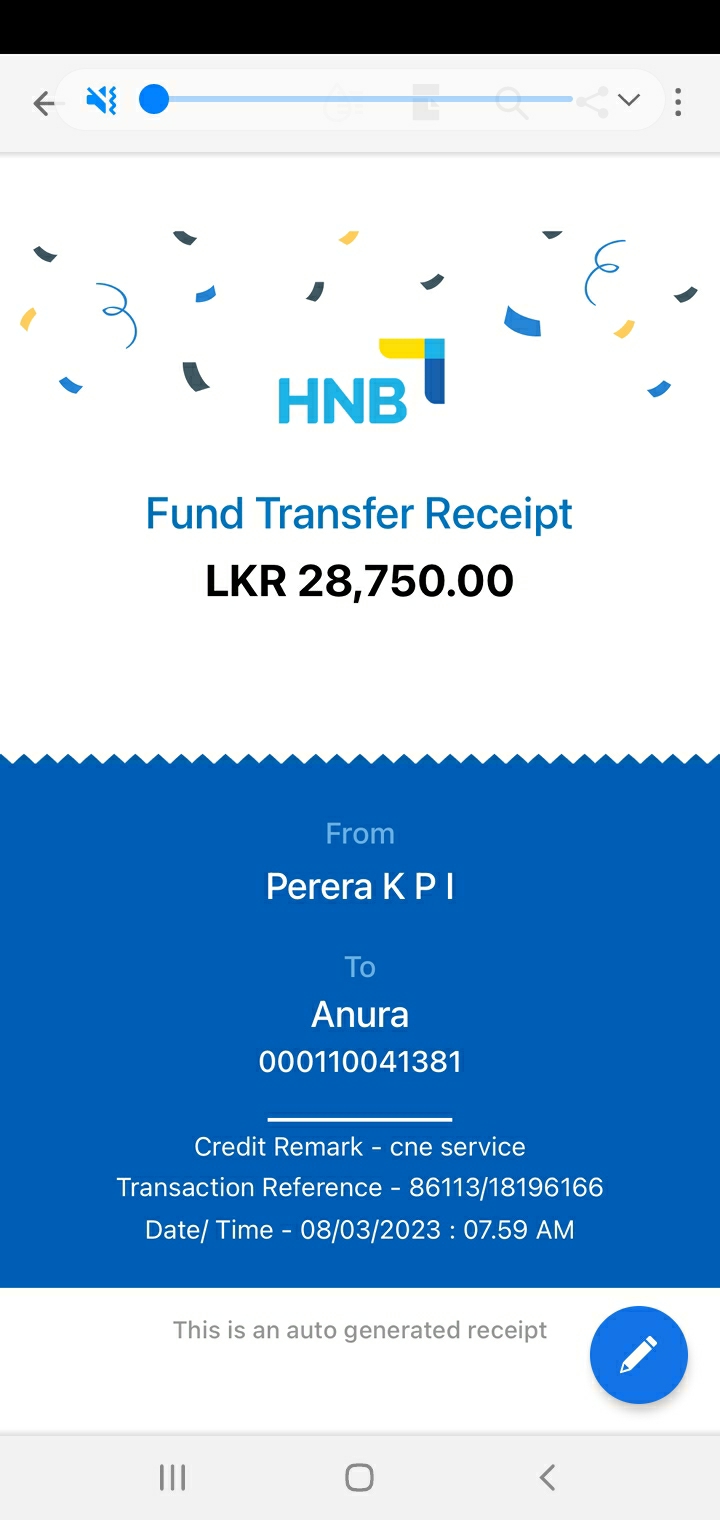This screenshot has height=1520, width=720.
Task: Open recent apps from navigation bar
Action: point(172,1477)
